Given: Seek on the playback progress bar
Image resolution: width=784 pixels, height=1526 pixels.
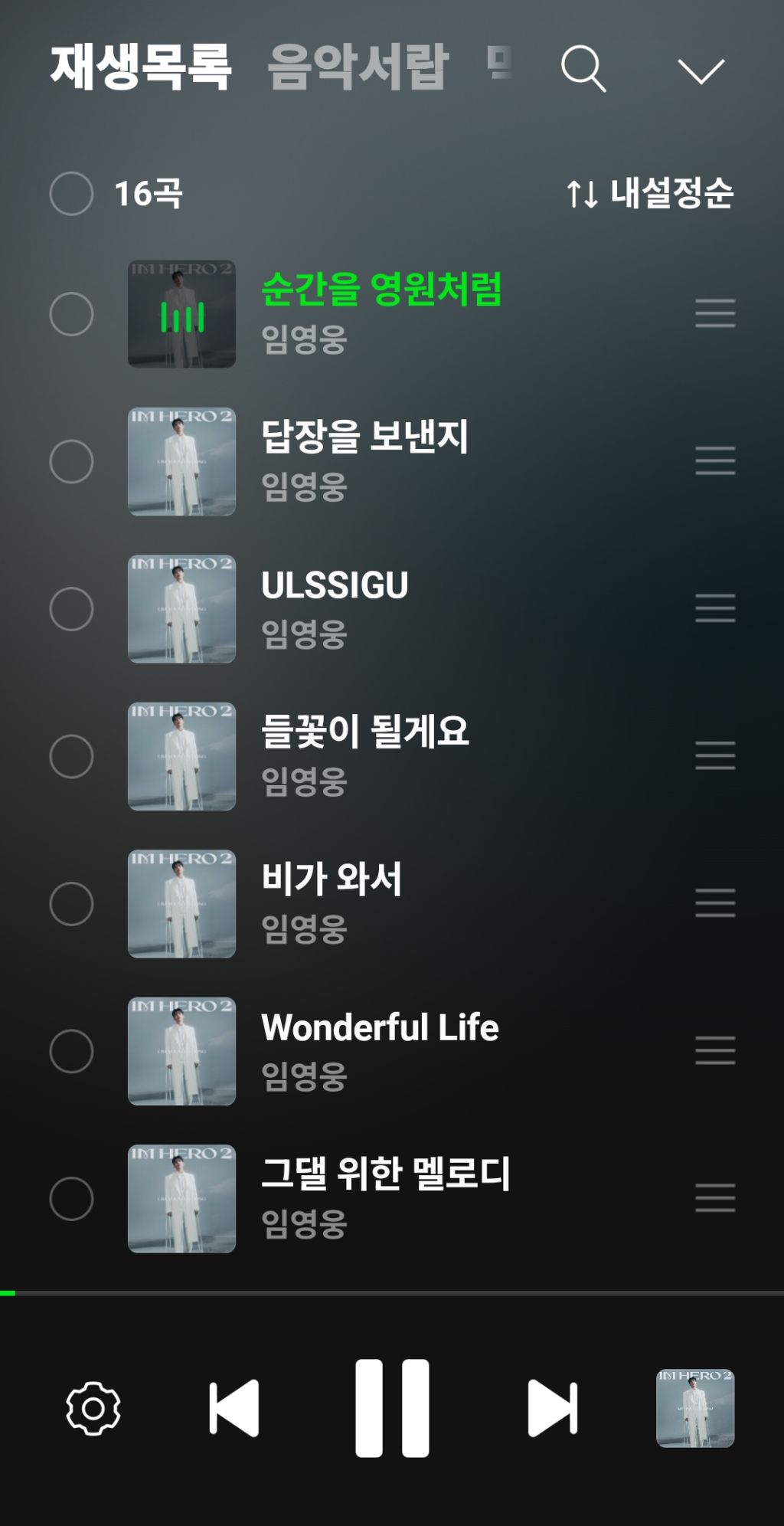Looking at the screenshot, I should tap(392, 1293).
